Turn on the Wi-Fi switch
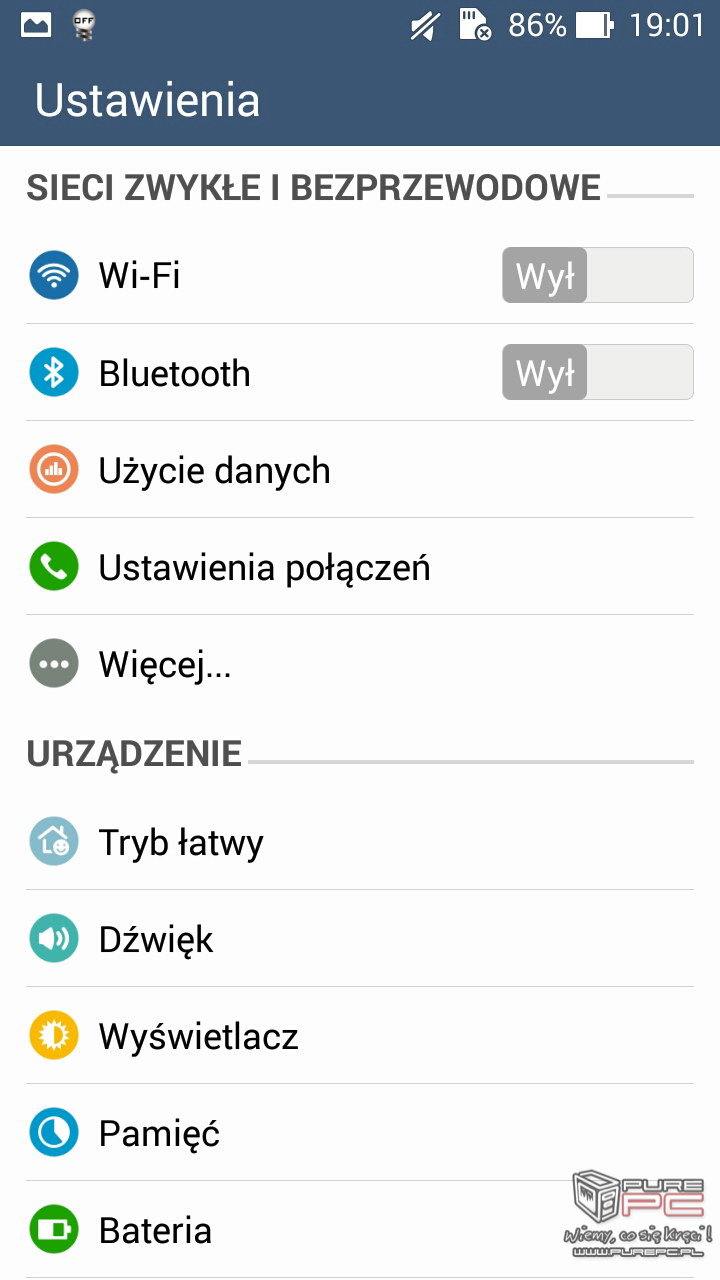The image size is (720, 1280). pyautogui.click(x=597, y=275)
